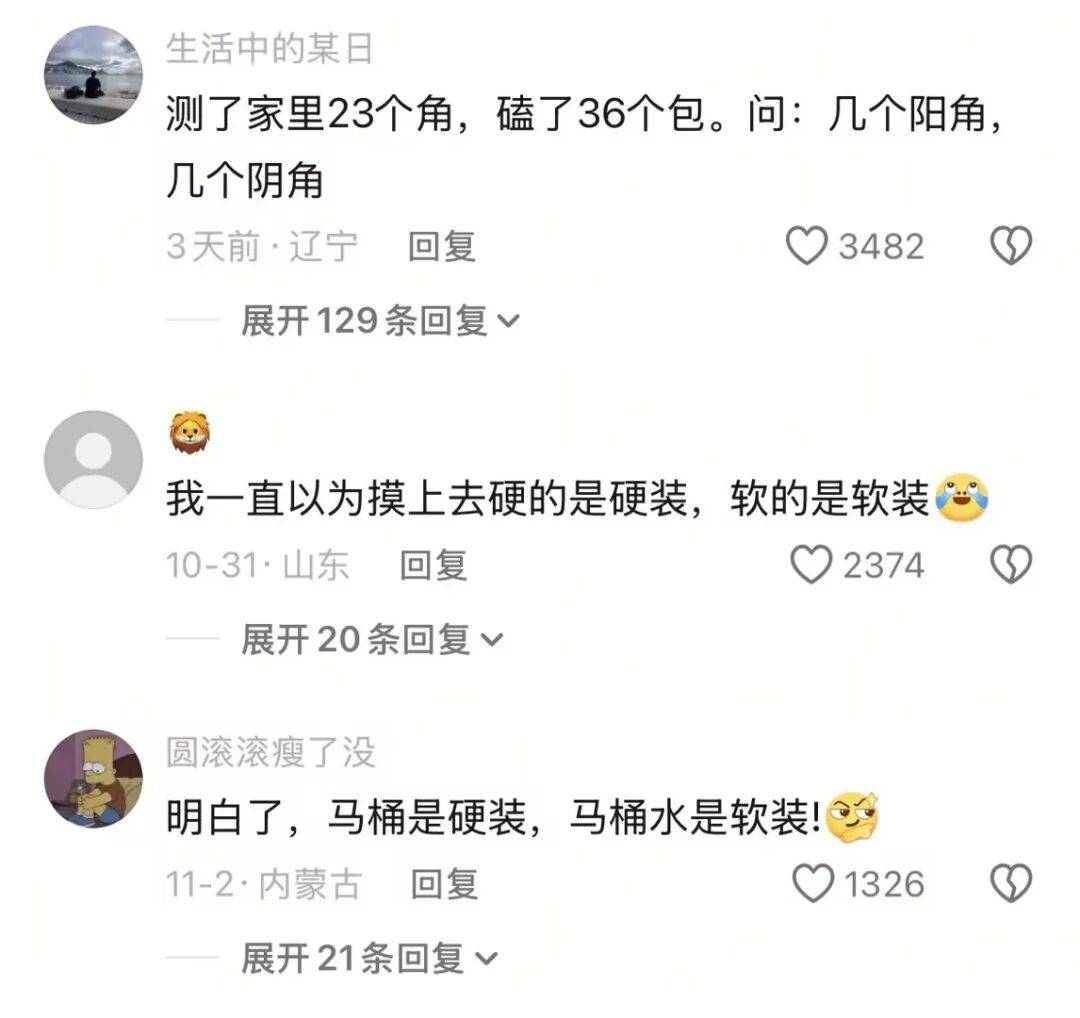Dislike the comment by 生活中的某日
1080x1018 pixels.
[x=1010, y=246]
